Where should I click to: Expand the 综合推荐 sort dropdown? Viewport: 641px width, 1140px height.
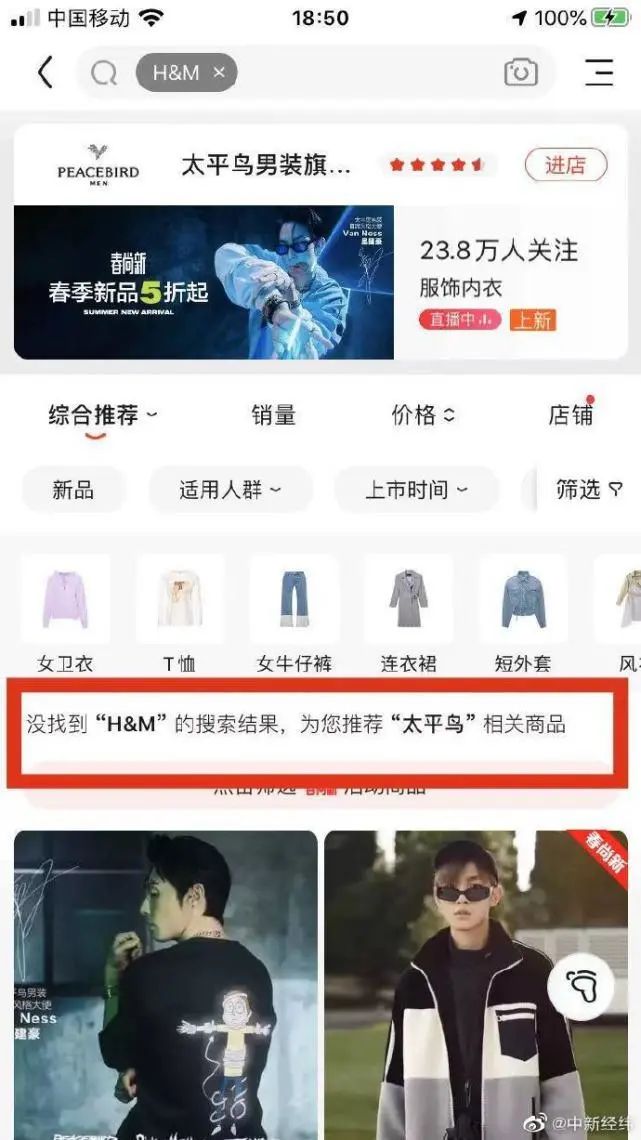click(102, 416)
